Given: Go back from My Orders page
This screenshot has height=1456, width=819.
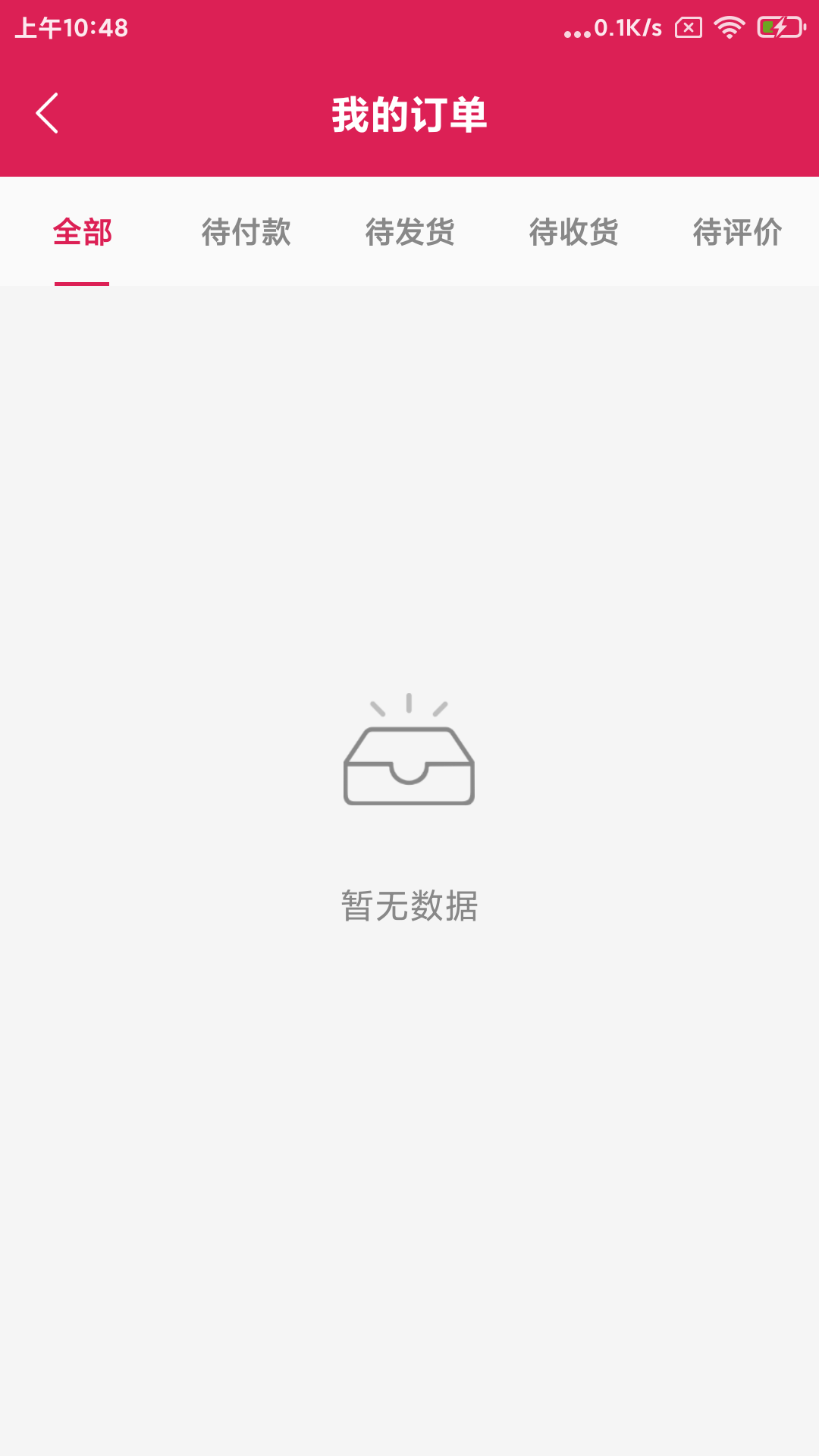Looking at the screenshot, I should tap(47, 114).
